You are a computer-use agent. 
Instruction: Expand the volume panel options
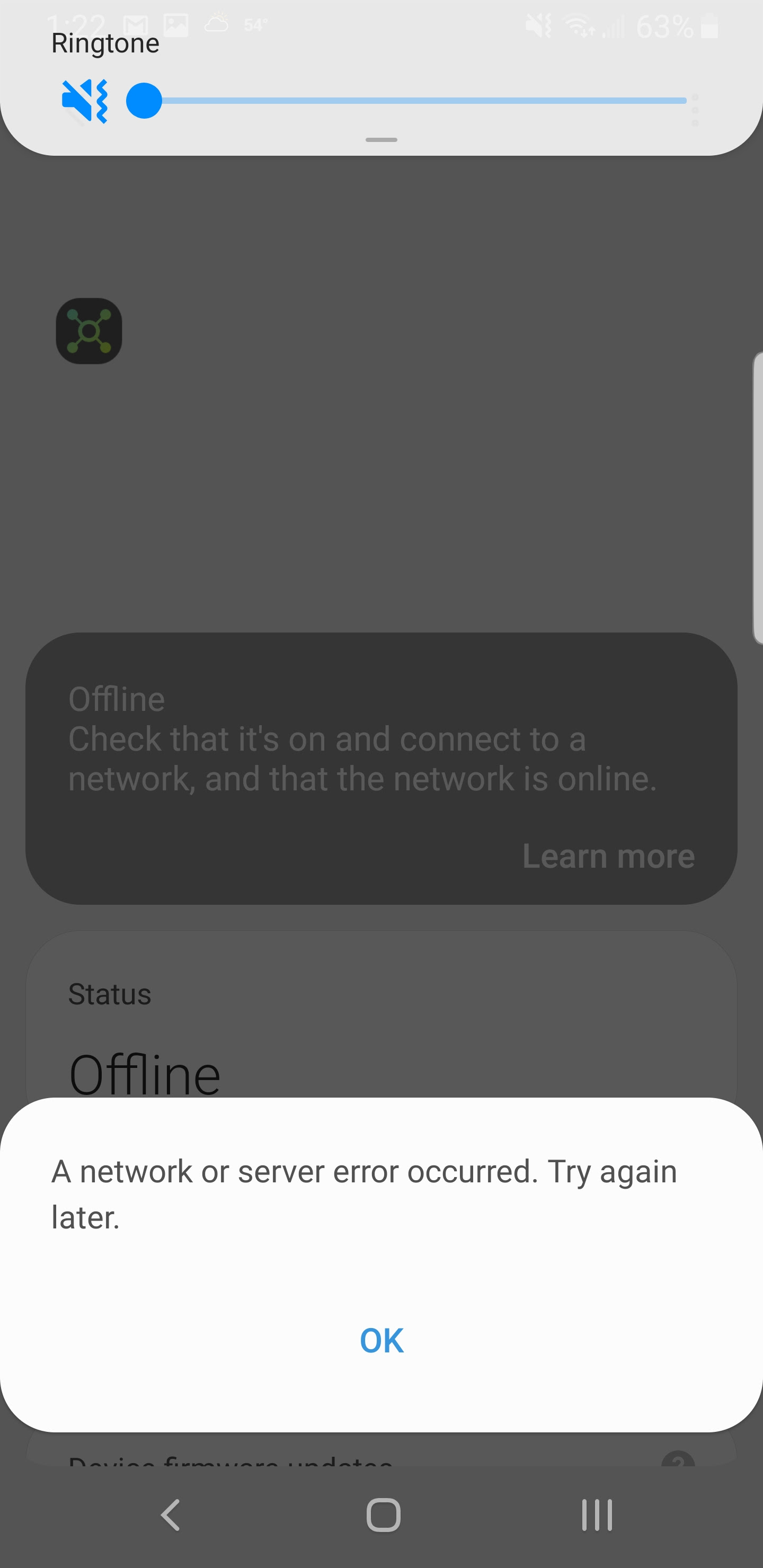click(x=695, y=110)
